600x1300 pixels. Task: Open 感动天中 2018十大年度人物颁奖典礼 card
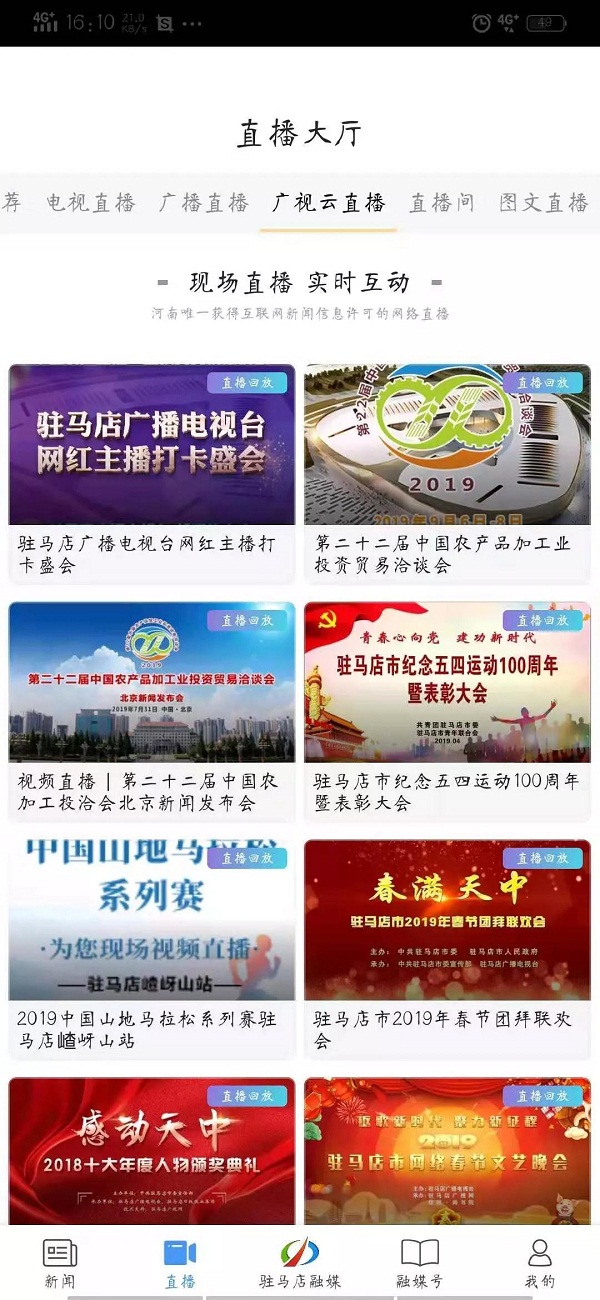pos(152,1150)
